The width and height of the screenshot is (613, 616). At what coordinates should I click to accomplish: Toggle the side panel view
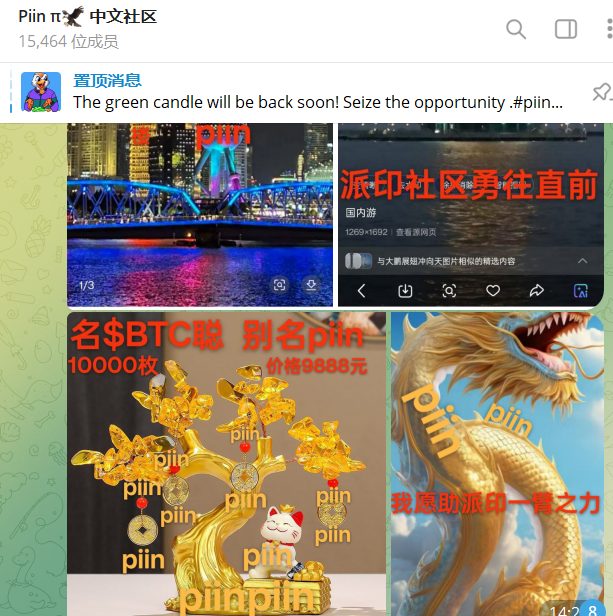click(x=566, y=29)
